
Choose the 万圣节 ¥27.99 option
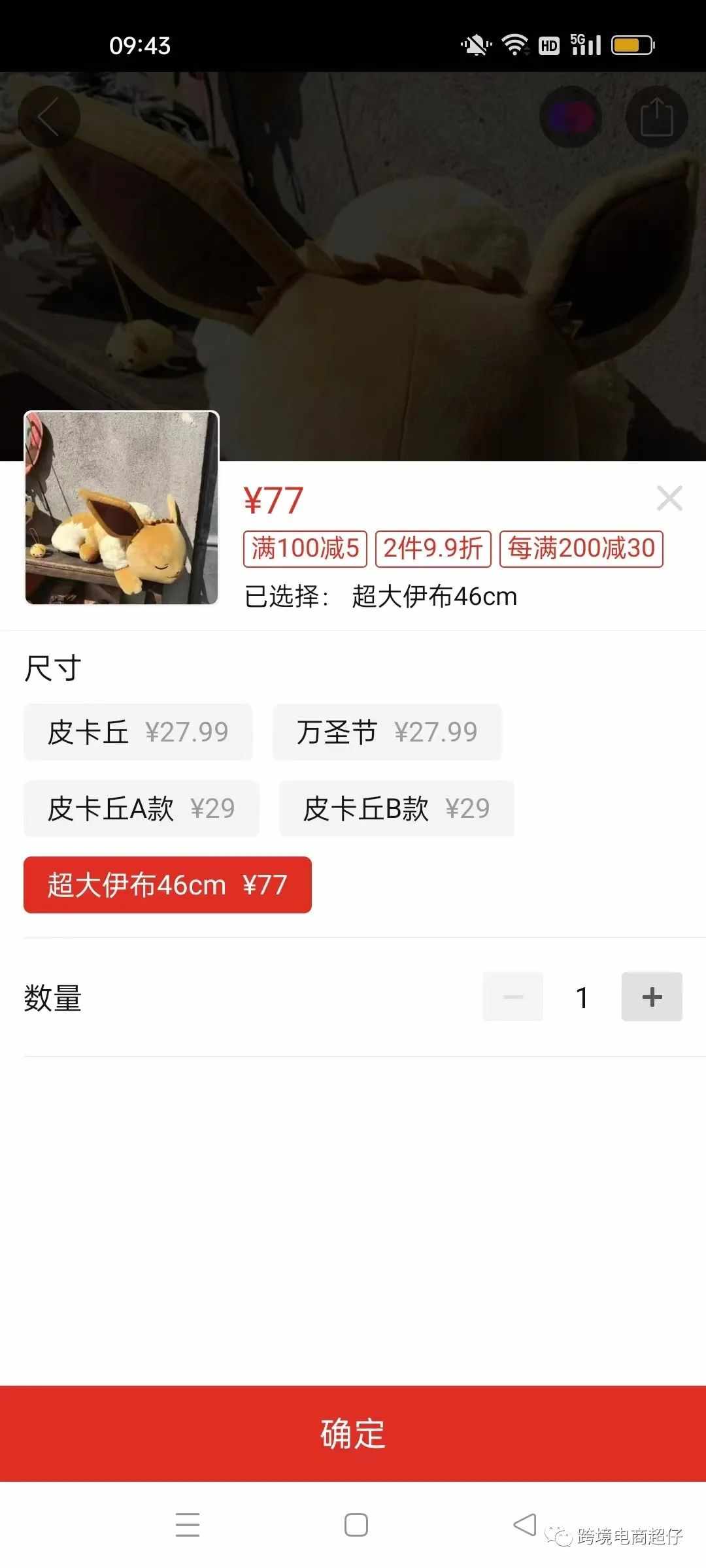point(387,732)
